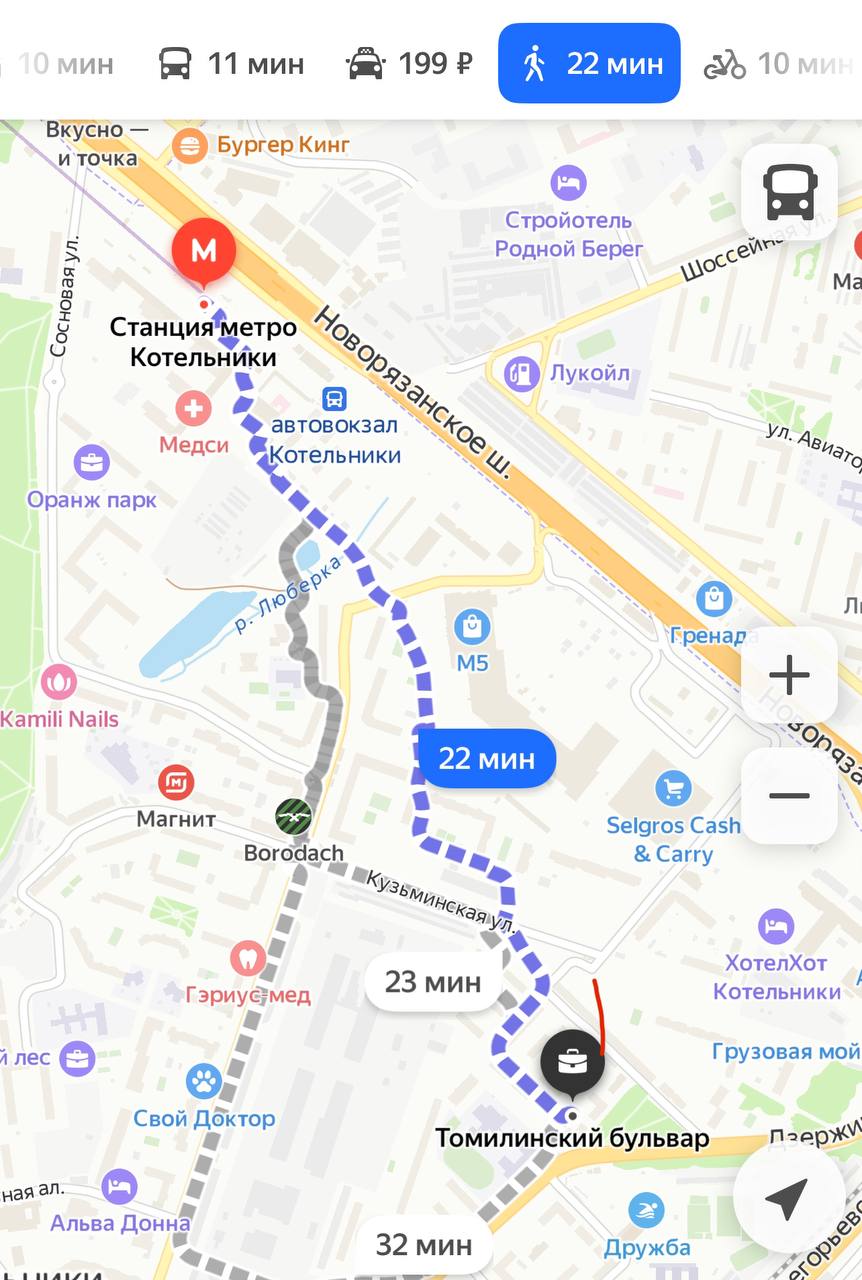This screenshot has width=862, height=1280.
Task: Open the Томилинский бульвар destination pin
Action: tap(573, 1063)
